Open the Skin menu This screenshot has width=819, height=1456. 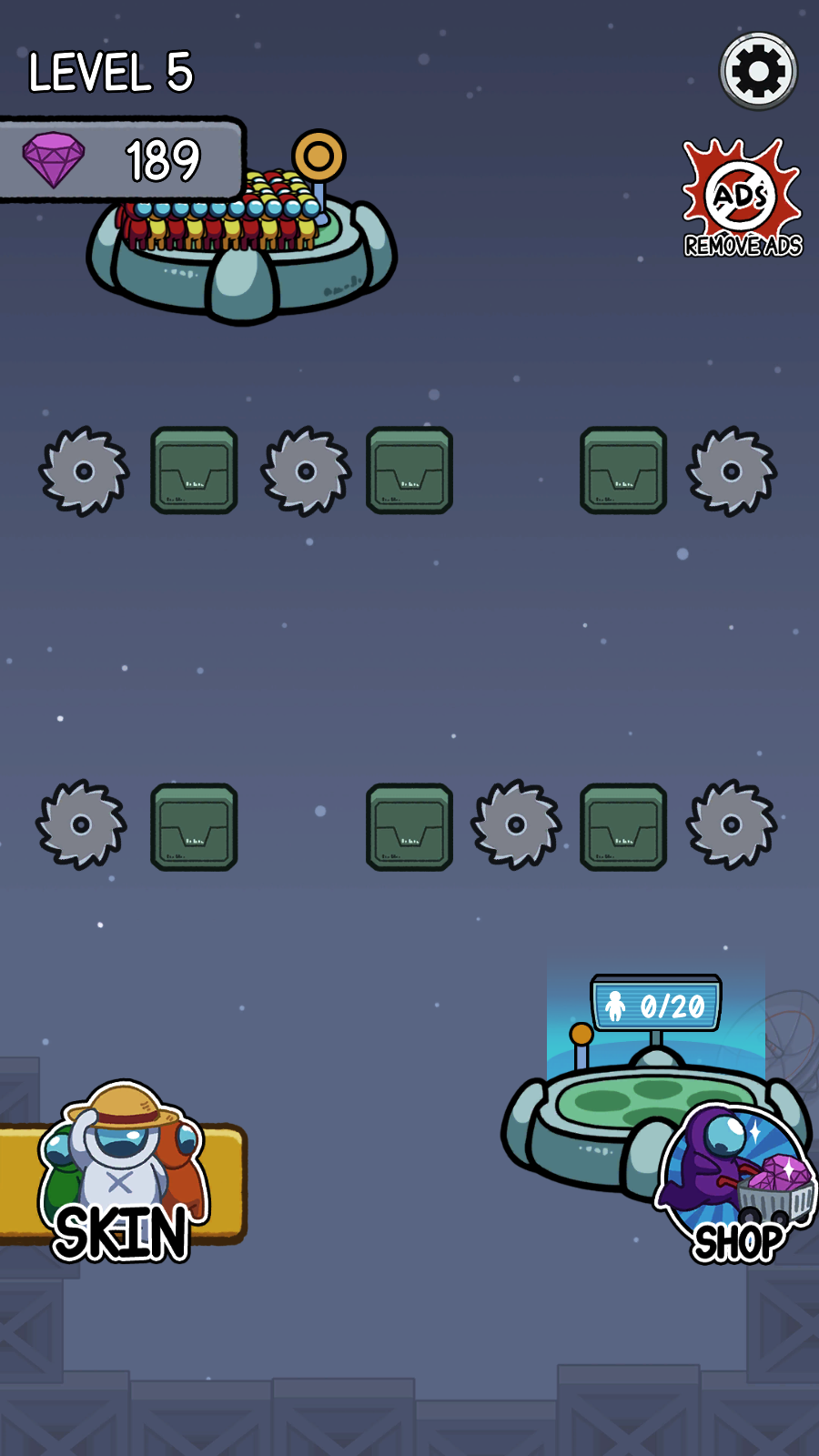point(122,1182)
